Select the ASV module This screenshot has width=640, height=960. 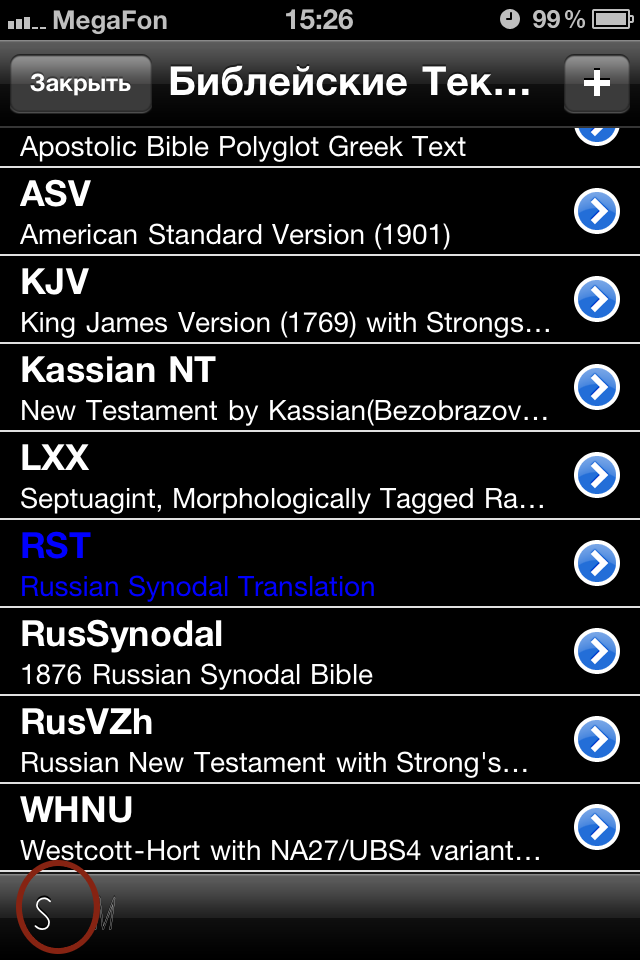coord(280,212)
